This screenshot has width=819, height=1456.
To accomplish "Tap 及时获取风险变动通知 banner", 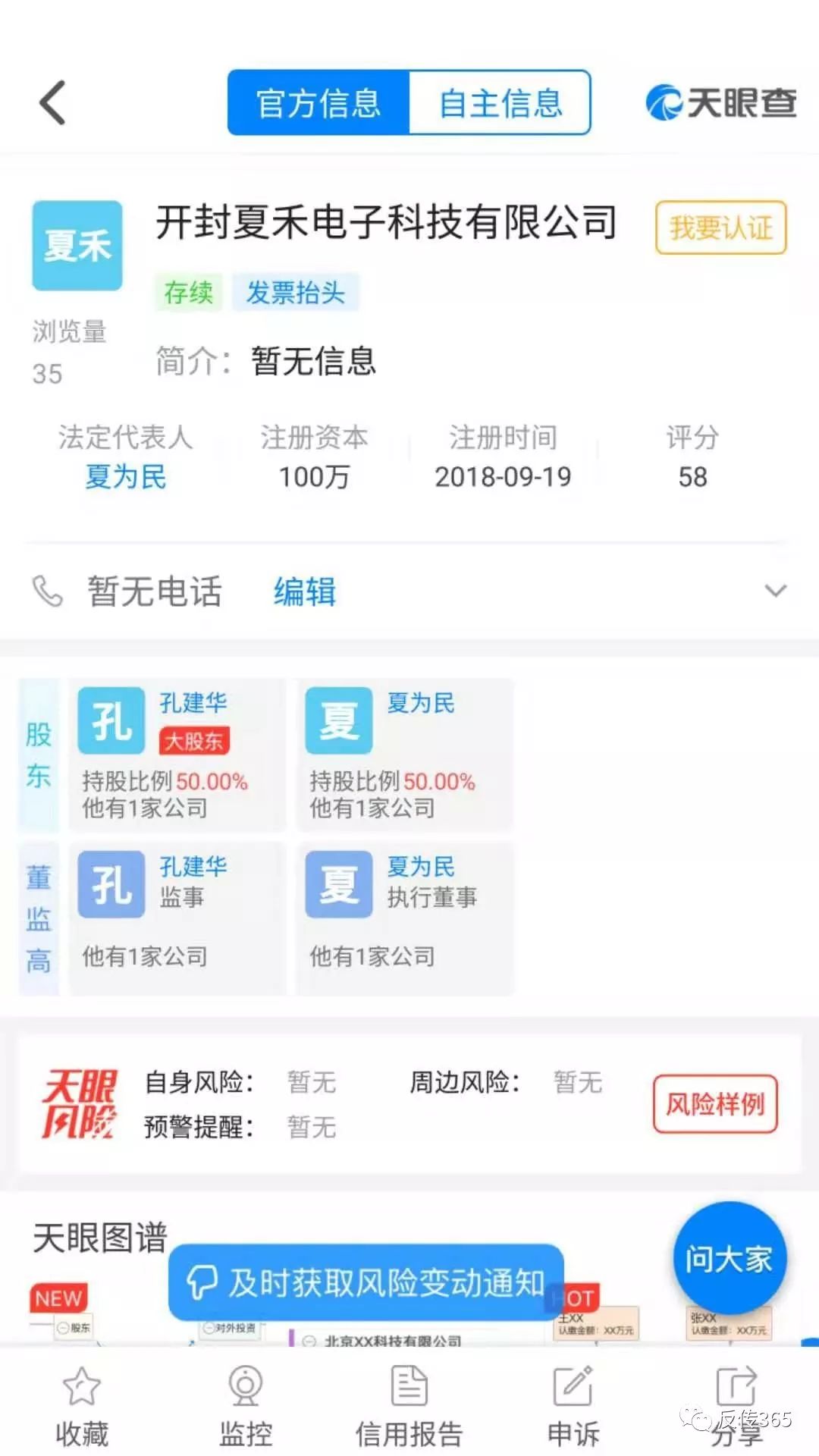I will point(366,1282).
